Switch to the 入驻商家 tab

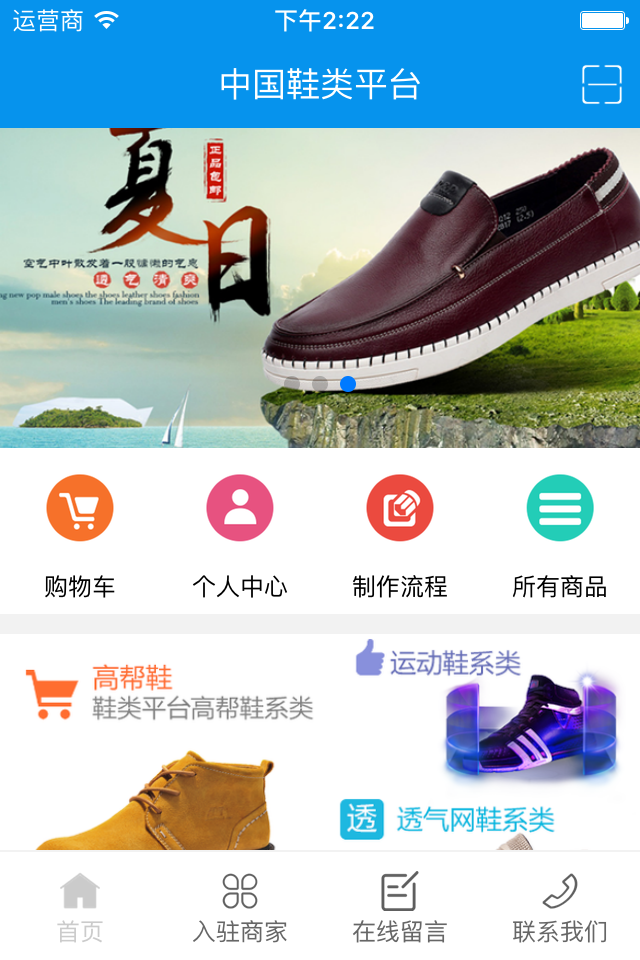point(240,907)
